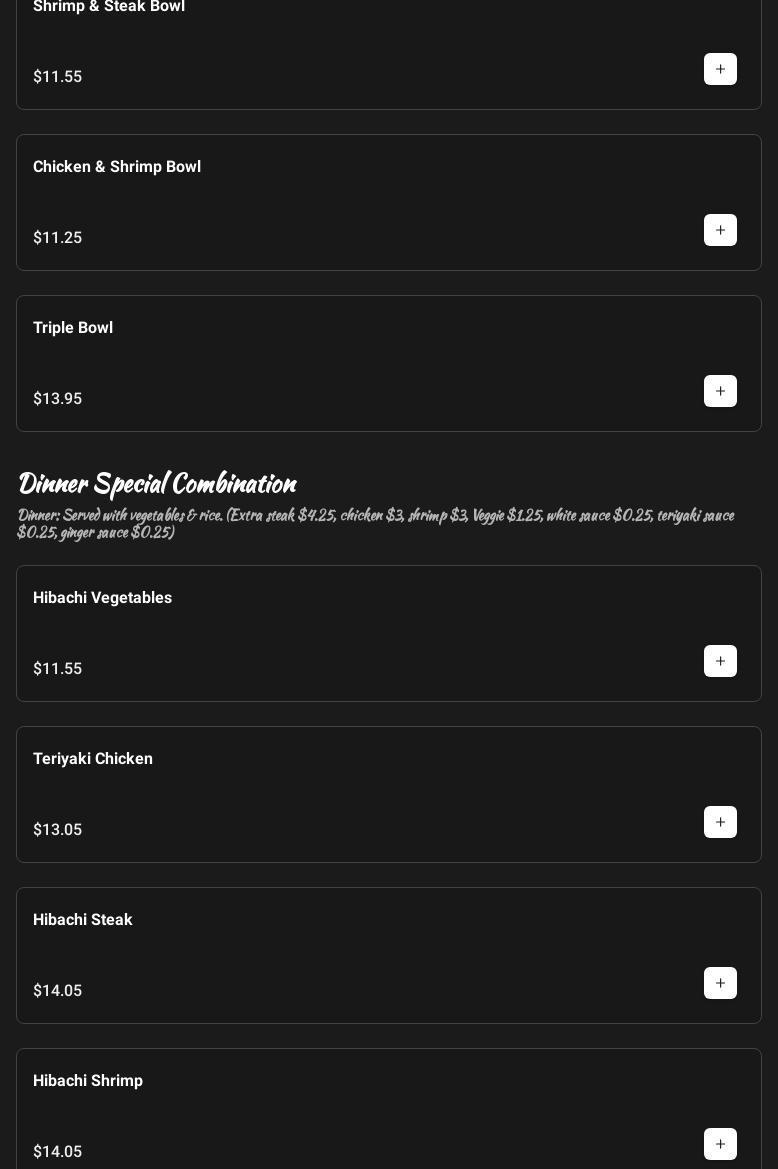Image resolution: width=778 pixels, height=1169 pixels.
Task: Open the Chicken & Shrimp Bowl card
Action: point(350,200)
